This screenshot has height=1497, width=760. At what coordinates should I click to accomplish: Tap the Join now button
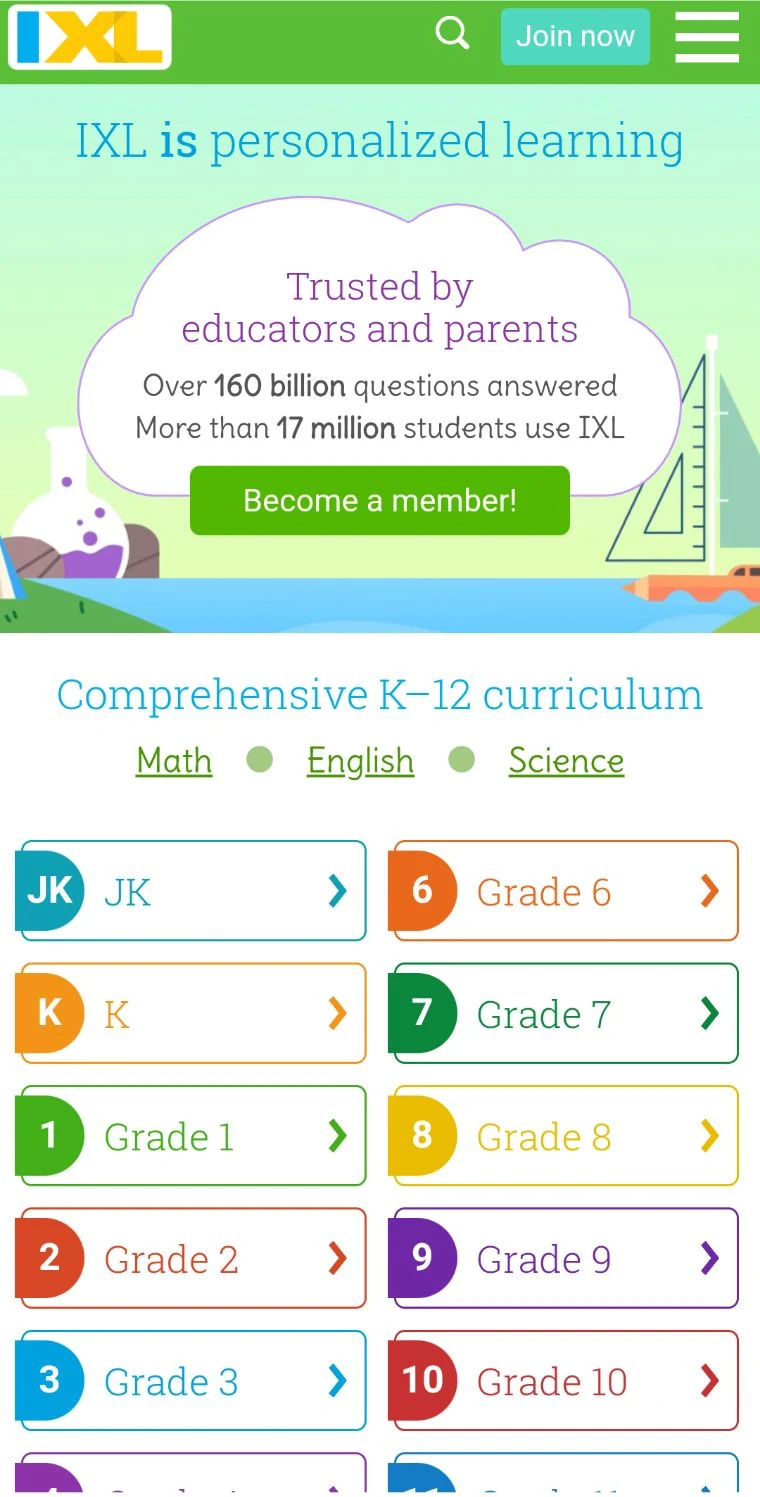click(x=575, y=37)
